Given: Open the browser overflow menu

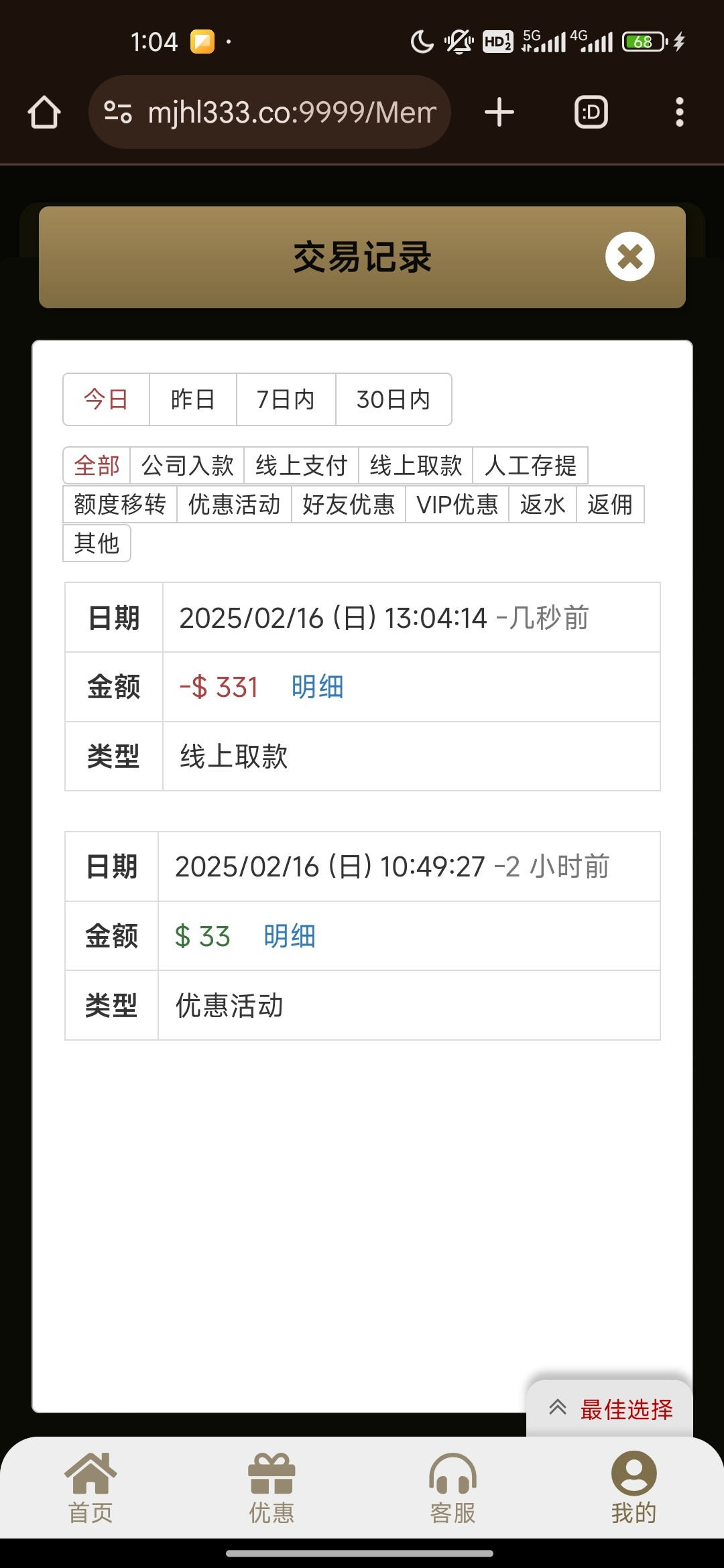Looking at the screenshot, I should coord(680,112).
